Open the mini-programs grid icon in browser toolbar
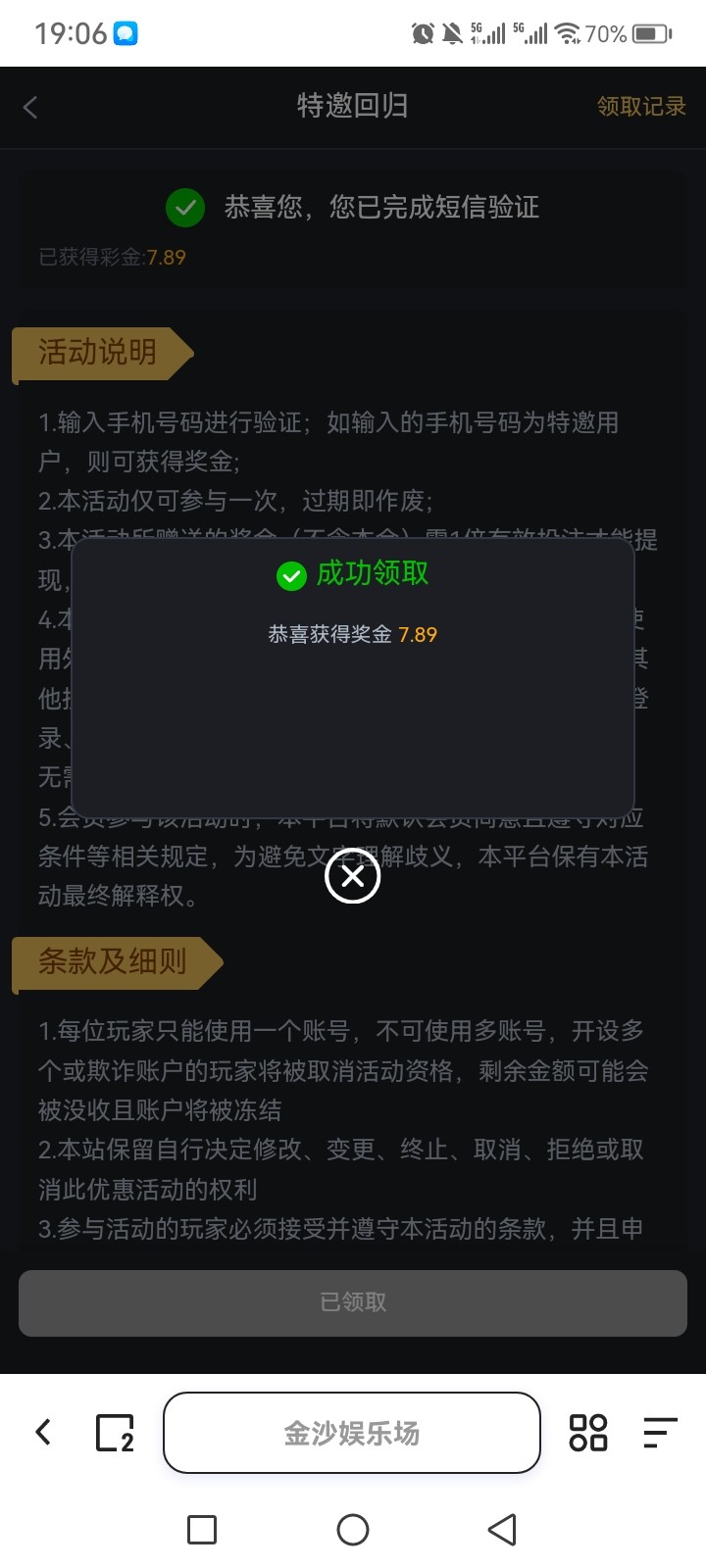 coord(588,1433)
